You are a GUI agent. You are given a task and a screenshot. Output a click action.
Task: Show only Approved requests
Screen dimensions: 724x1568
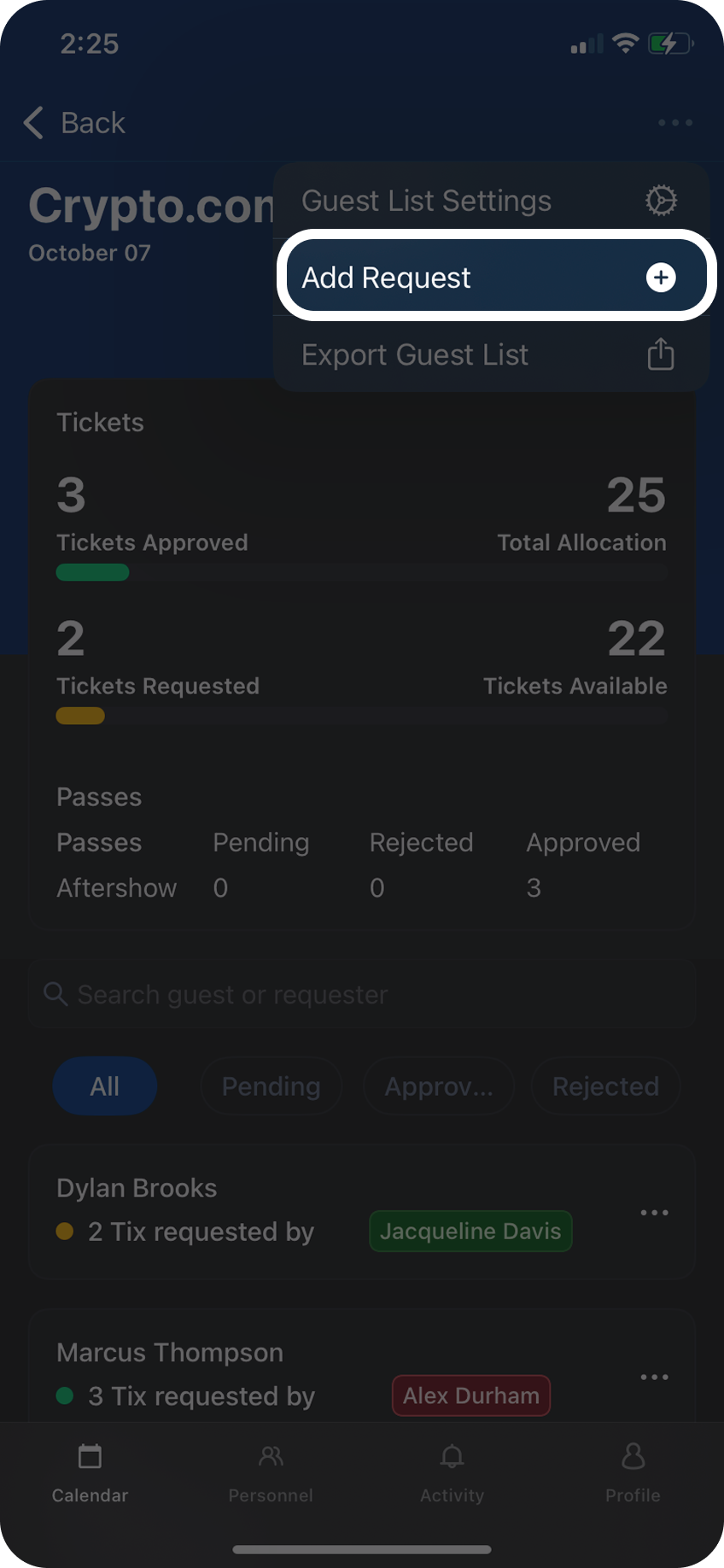pyautogui.click(x=438, y=1086)
